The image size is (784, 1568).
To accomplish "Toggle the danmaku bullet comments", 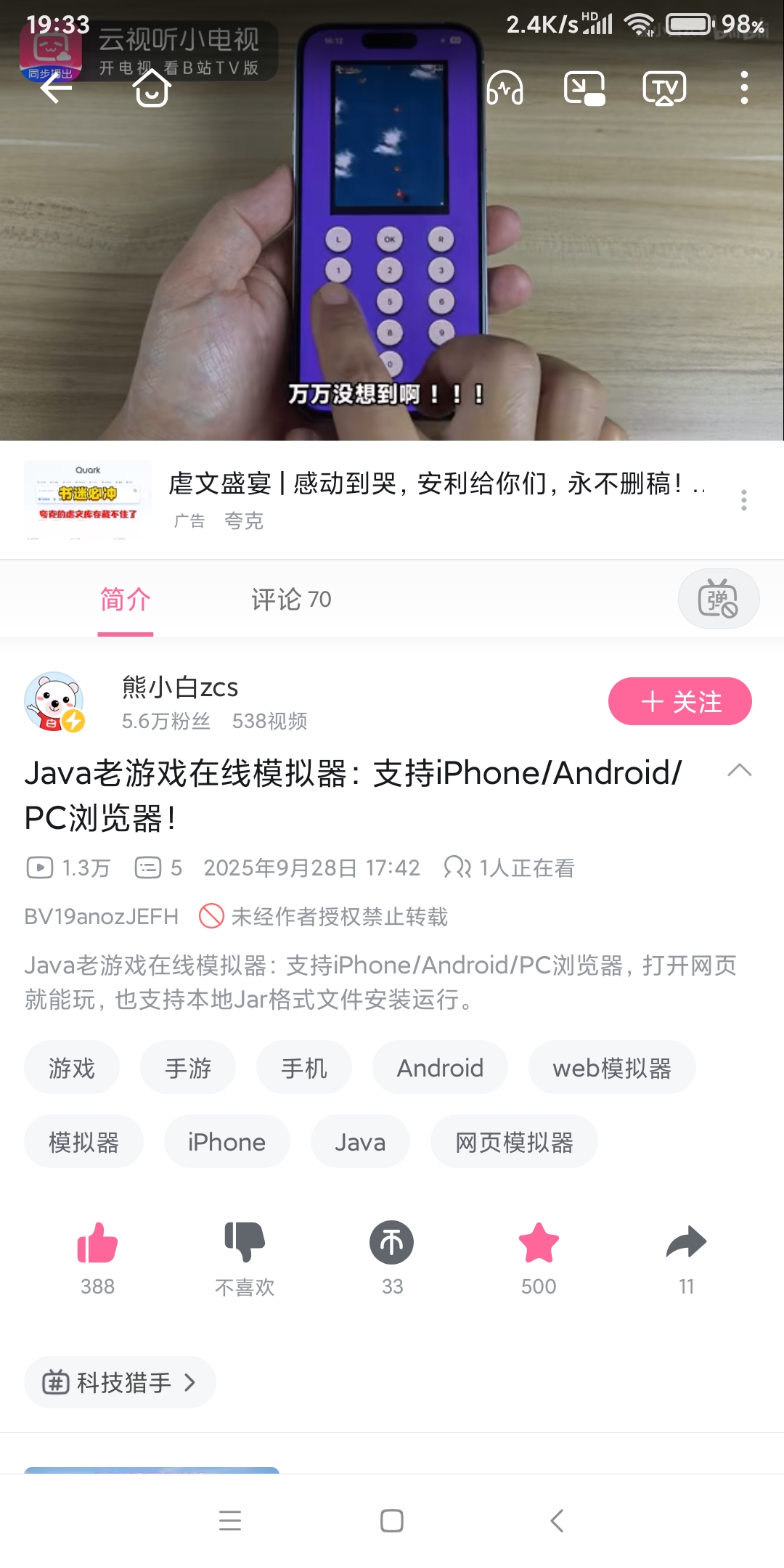I will tap(718, 600).
